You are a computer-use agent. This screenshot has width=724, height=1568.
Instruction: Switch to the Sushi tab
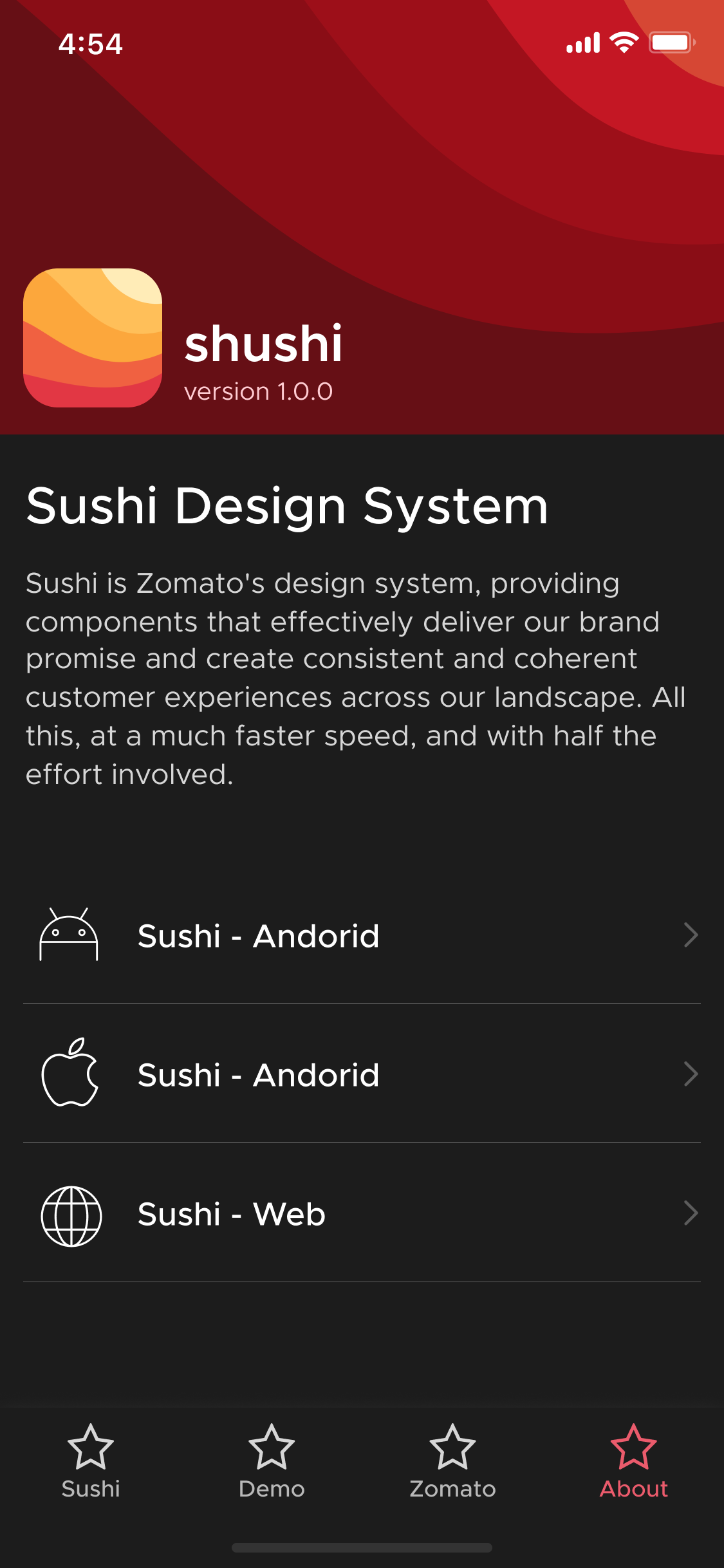[91, 1461]
